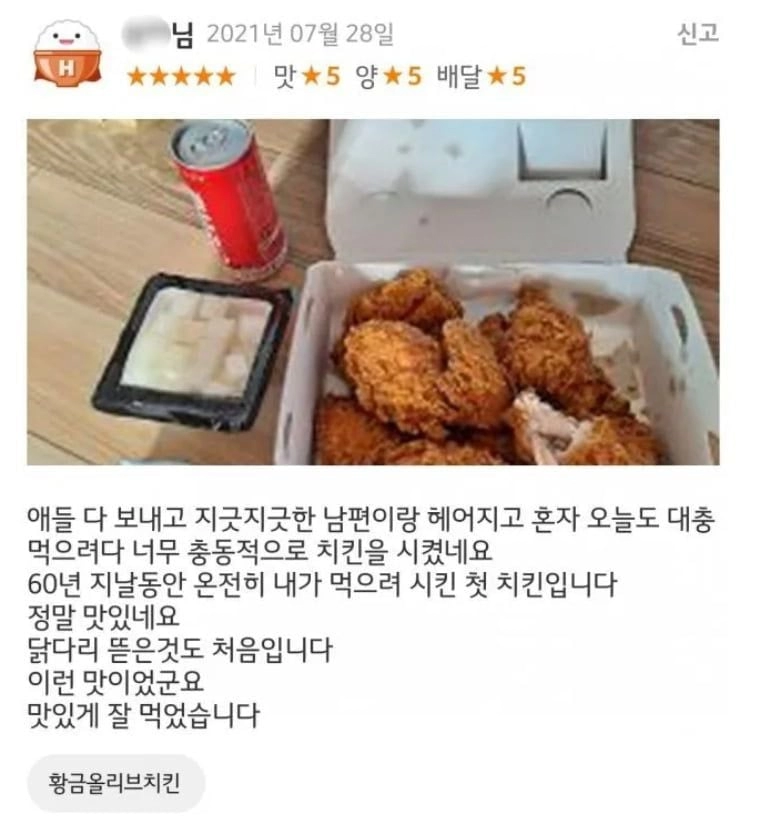Open the review's chicken photo

pyautogui.click(x=372, y=292)
